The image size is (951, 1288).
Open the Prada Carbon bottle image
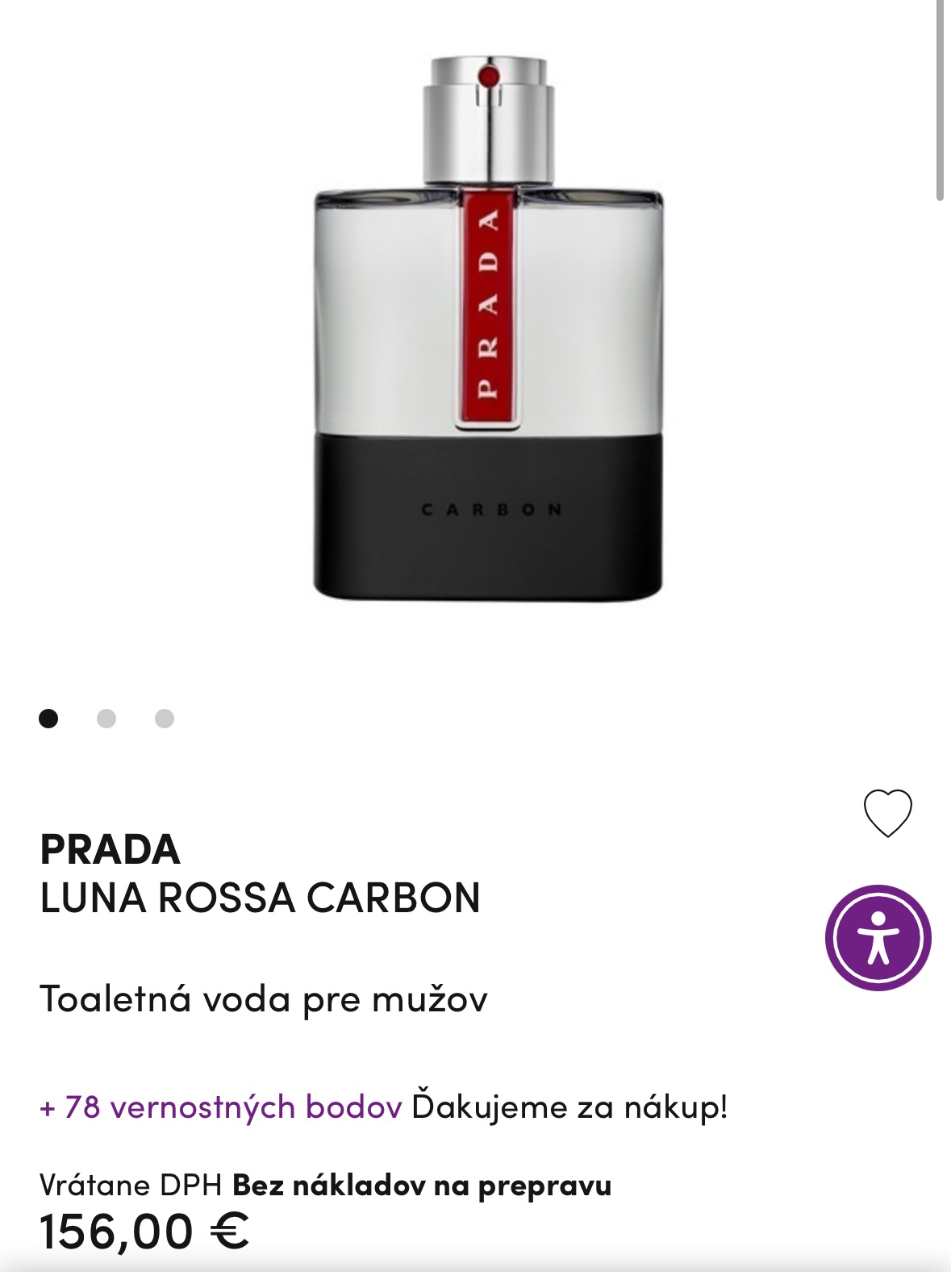tap(488, 329)
